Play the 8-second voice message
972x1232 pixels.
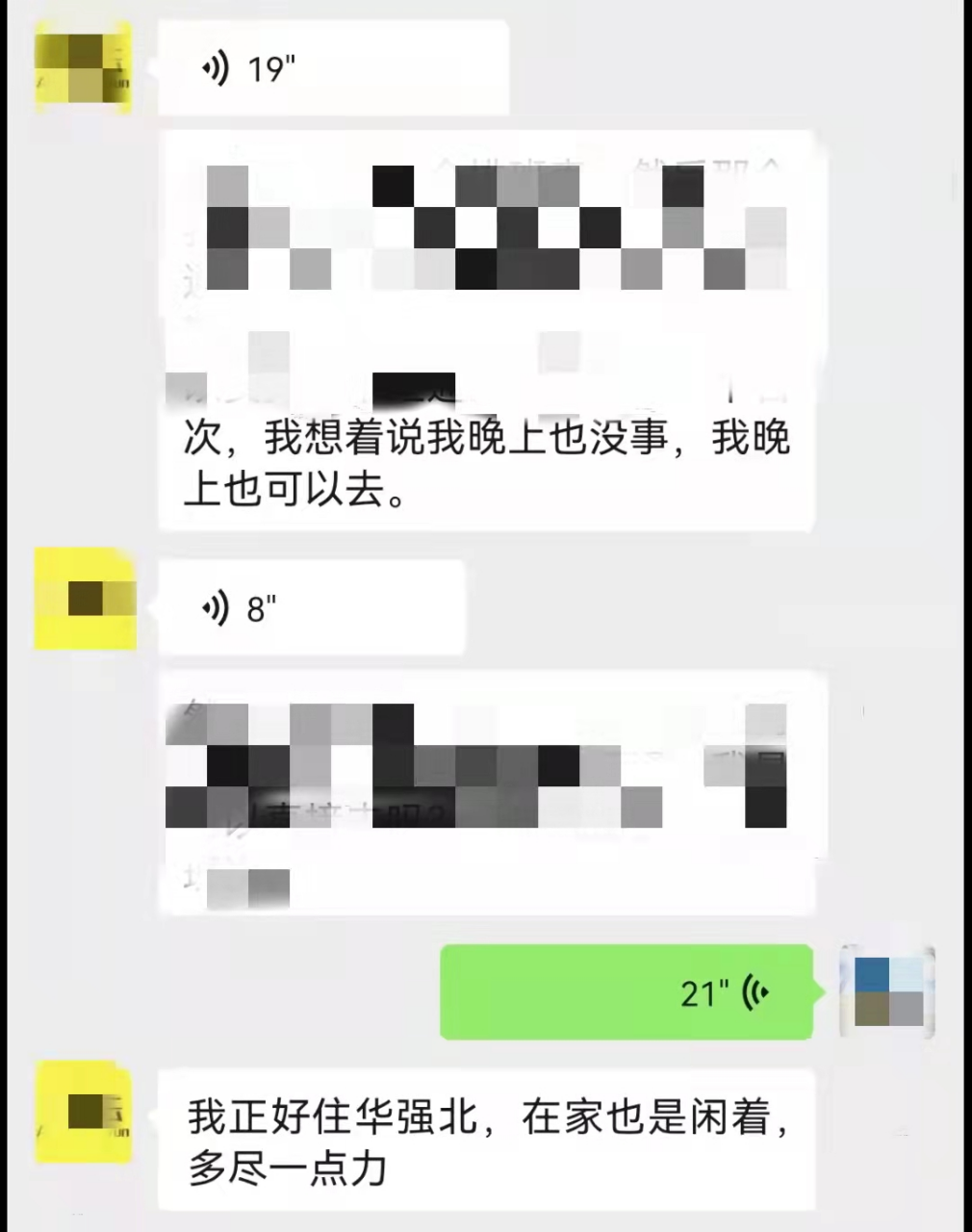point(310,608)
